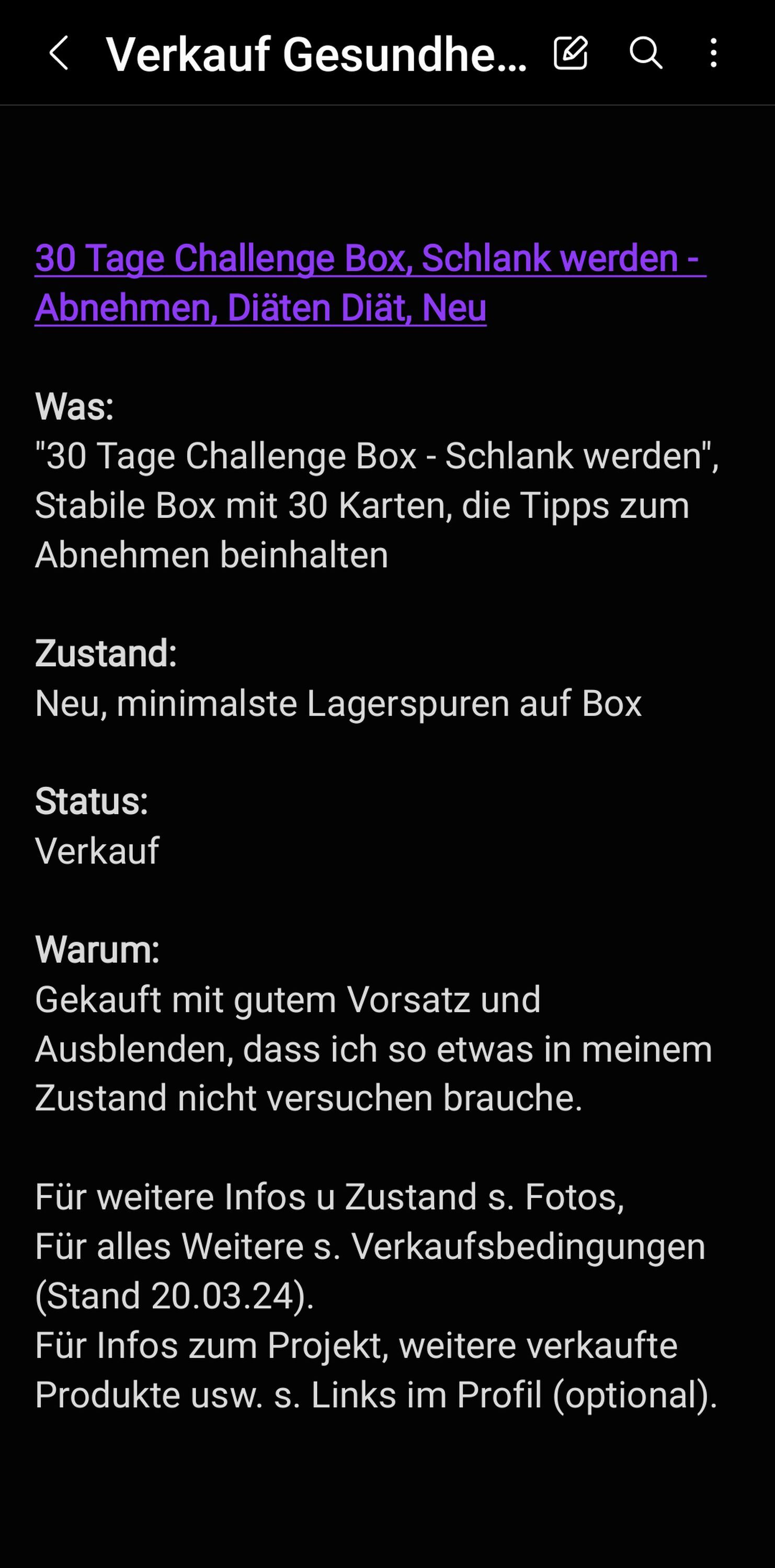
Task: Open the 30 Tage Challenge Box link
Action: [x=370, y=282]
